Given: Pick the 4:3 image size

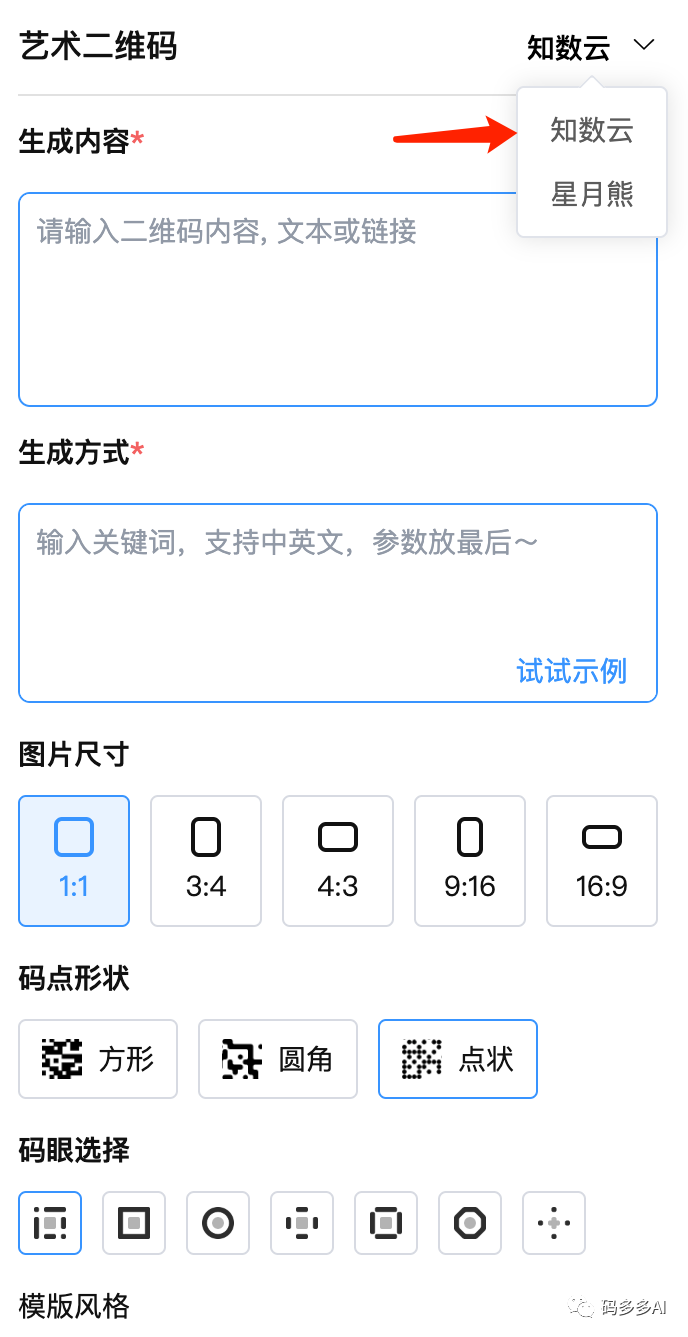Looking at the screenshot, I should tap(338, 860).
